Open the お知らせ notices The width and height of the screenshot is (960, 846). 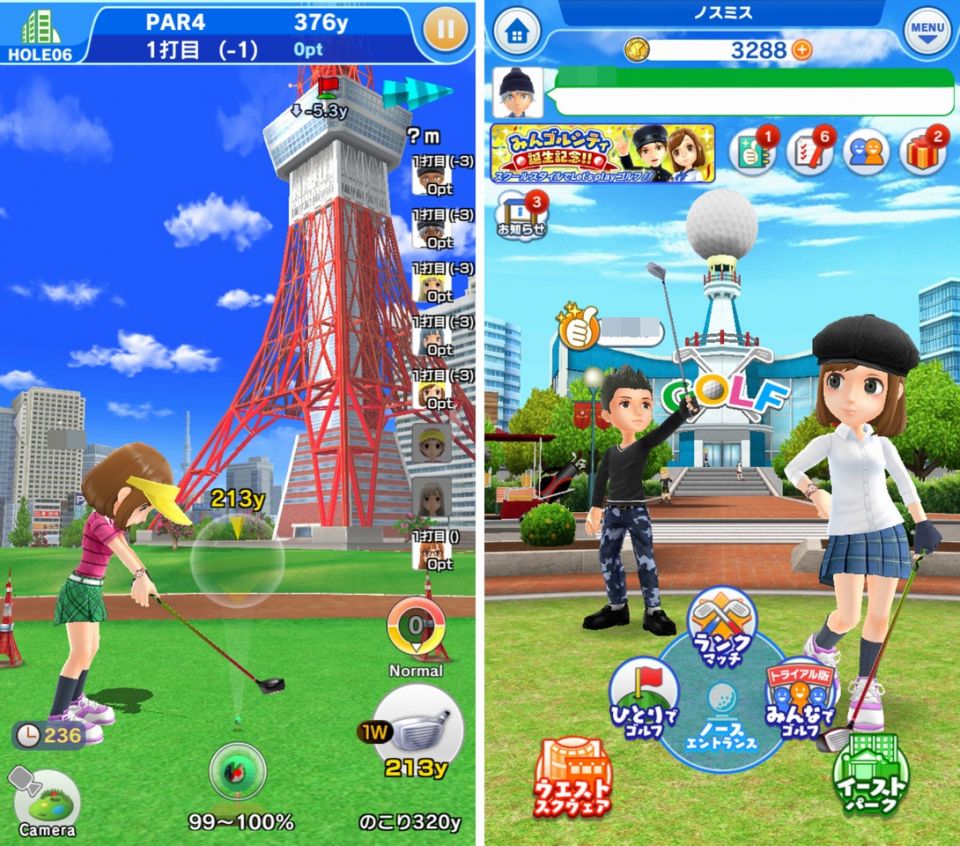tap(522, 217)
